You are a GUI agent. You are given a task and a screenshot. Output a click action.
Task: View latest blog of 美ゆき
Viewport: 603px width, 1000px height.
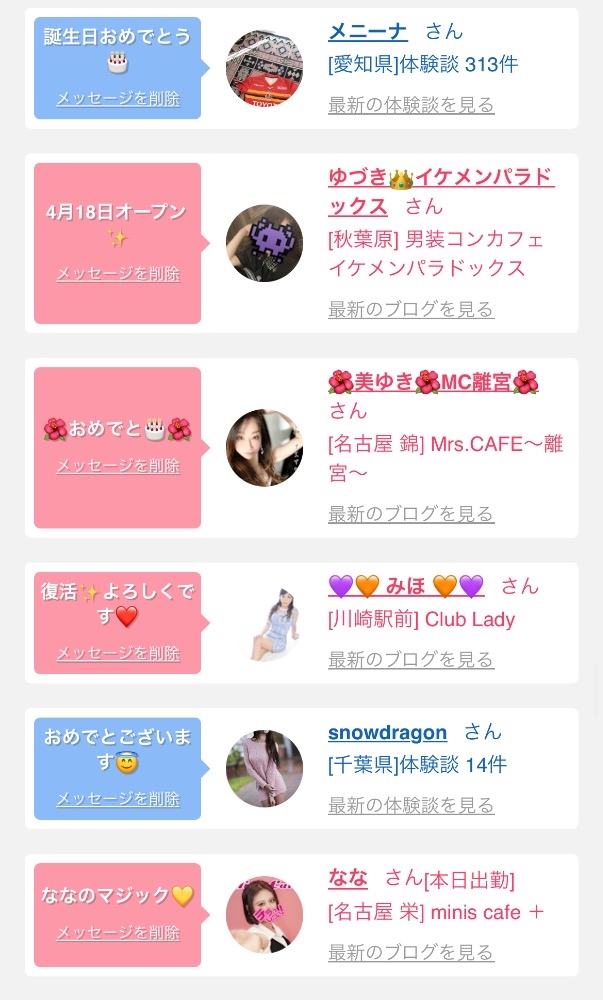(411, 514)
